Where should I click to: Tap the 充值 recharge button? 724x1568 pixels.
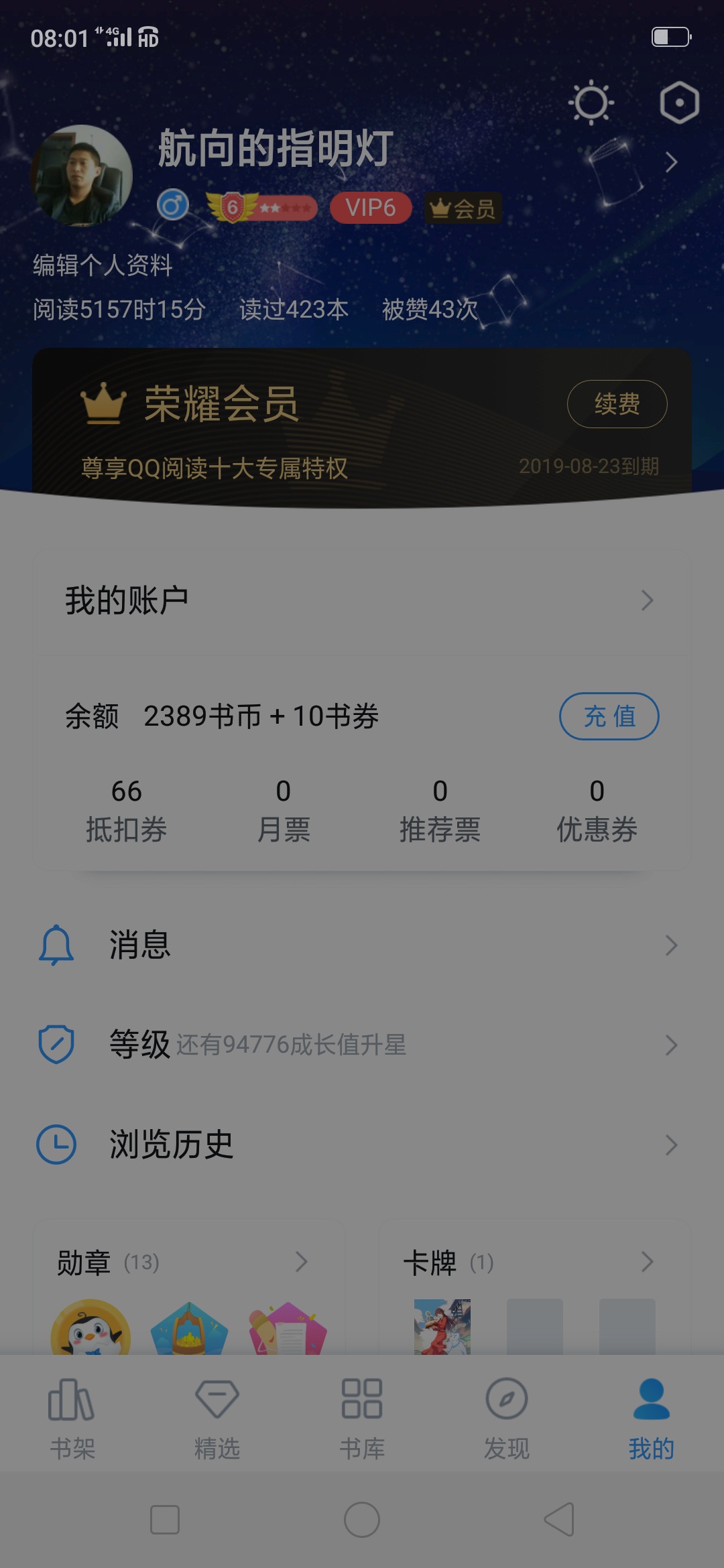pos(609,716)
